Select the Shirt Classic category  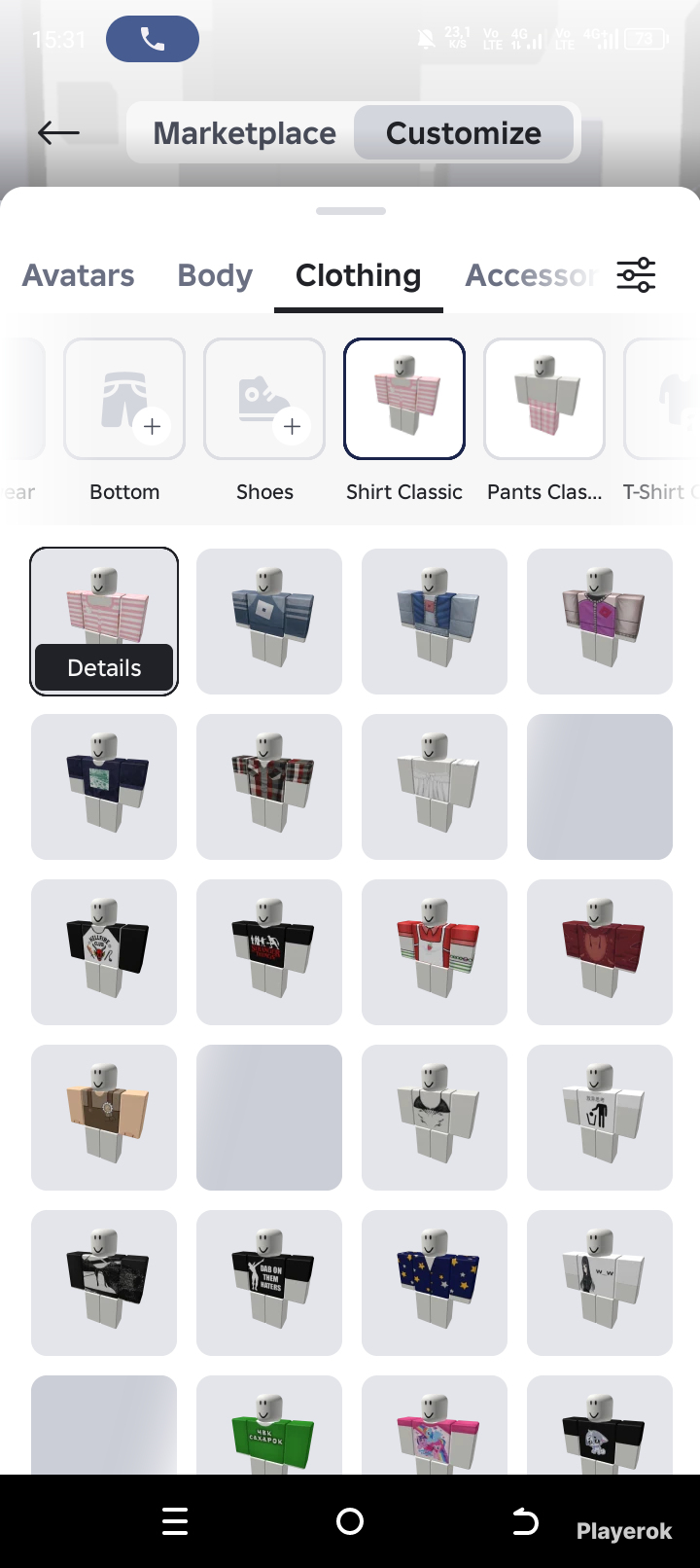click(404, 399)
